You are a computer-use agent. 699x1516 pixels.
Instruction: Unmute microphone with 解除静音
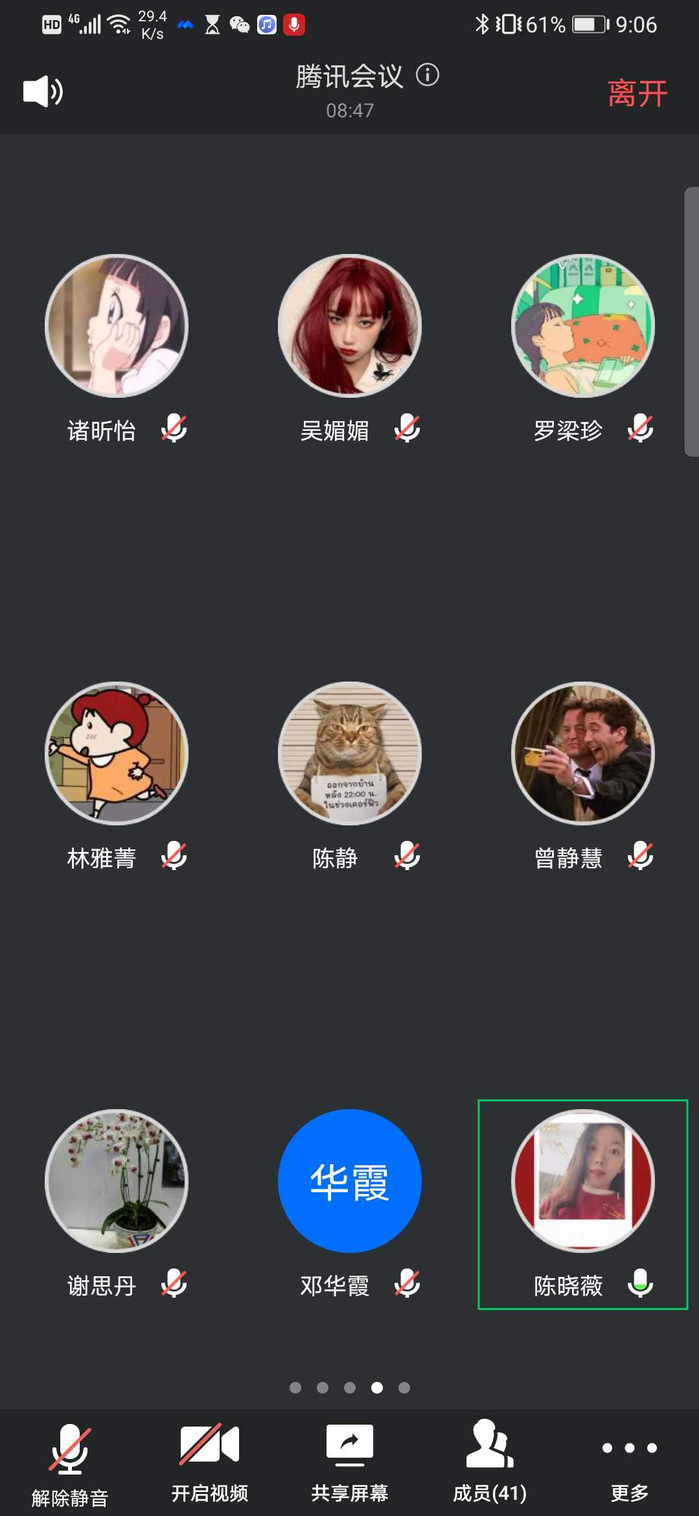70,1464
